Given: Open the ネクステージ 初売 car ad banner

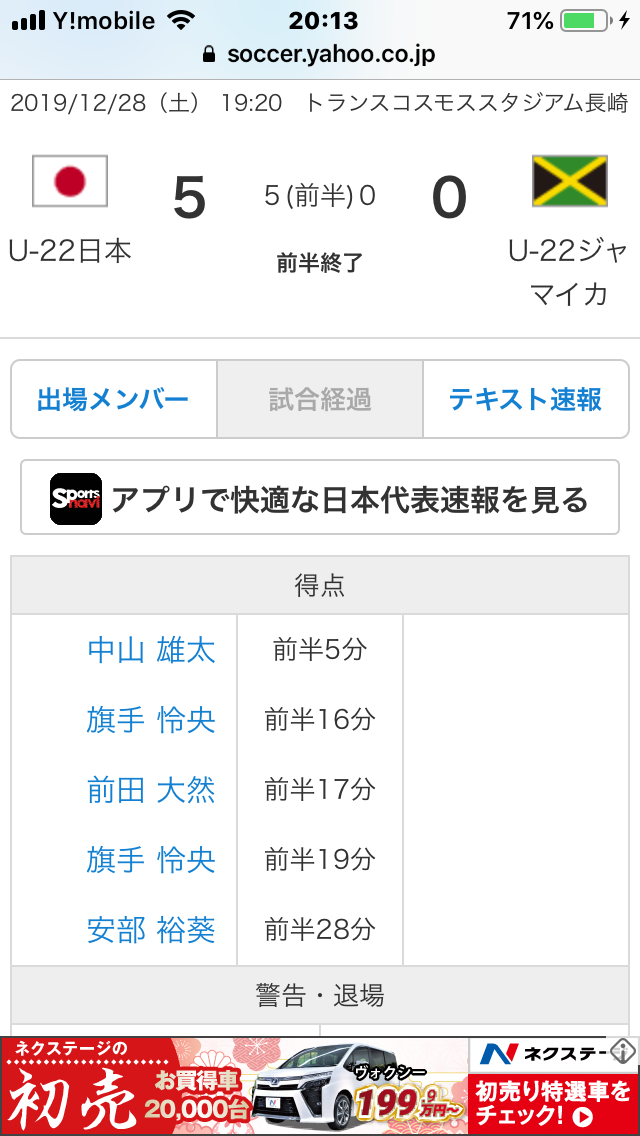Looking at the screenshot, I should [x=300, y=1086].
